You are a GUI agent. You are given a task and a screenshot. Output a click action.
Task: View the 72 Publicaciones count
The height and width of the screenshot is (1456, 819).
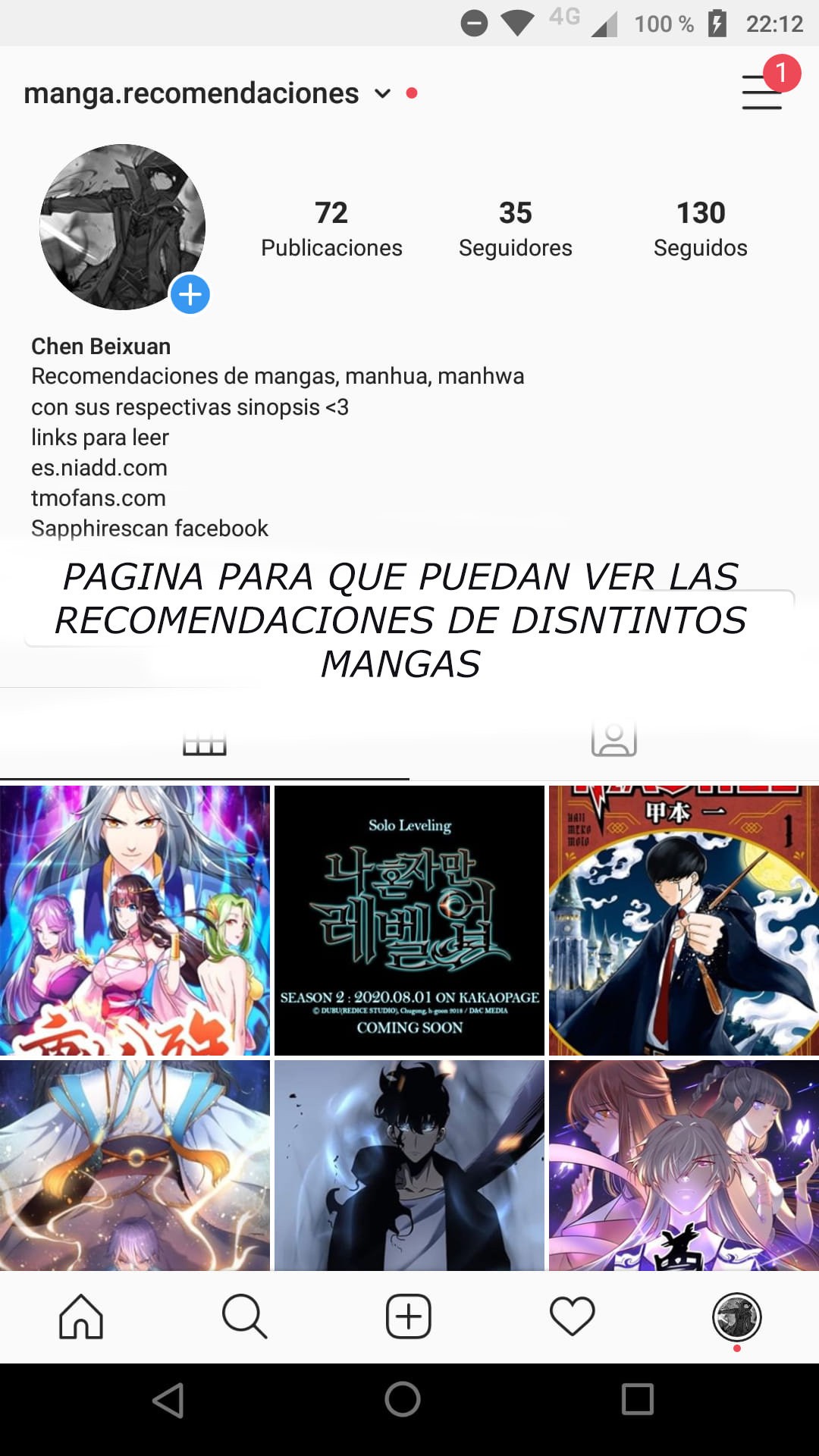[x=331, y=228]
